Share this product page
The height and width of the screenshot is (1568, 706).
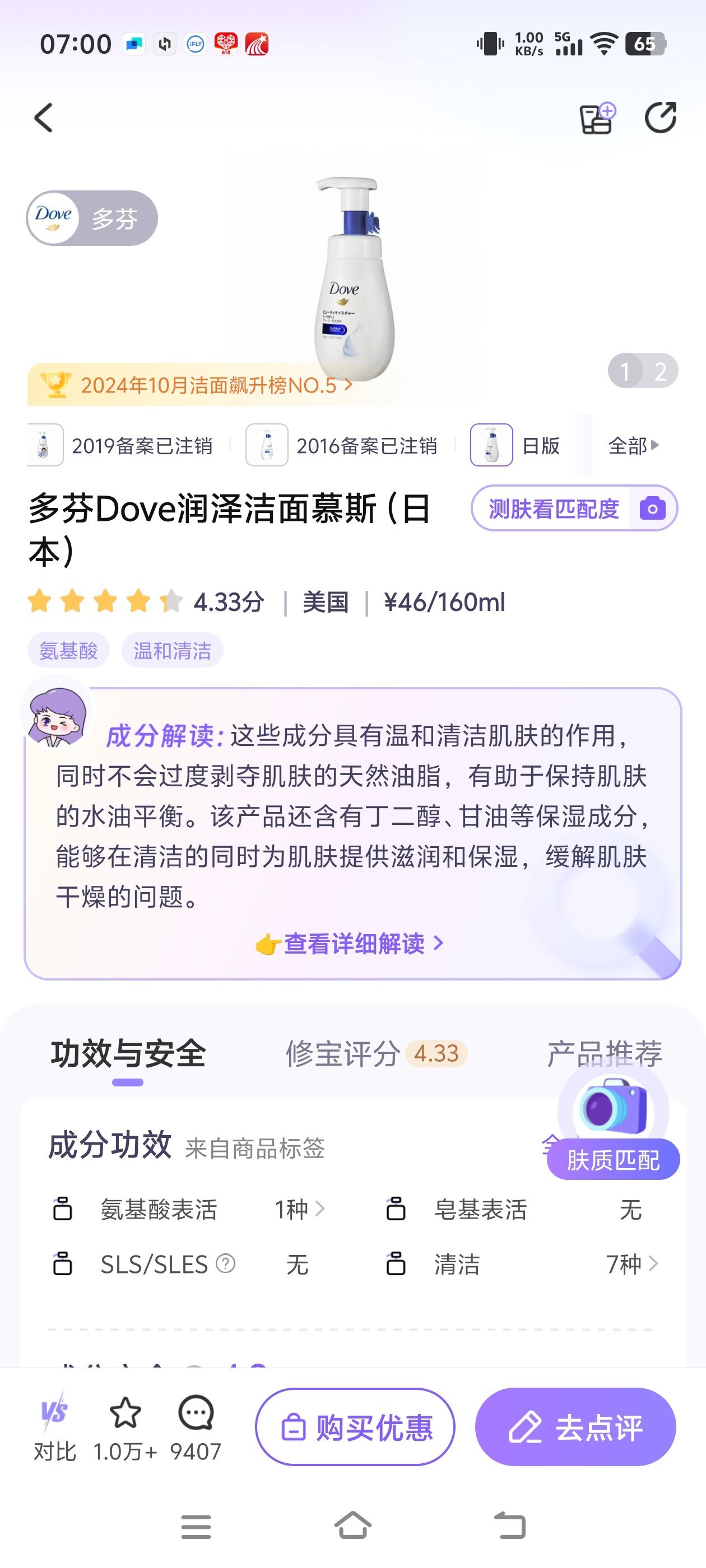(x=660, y=118)
